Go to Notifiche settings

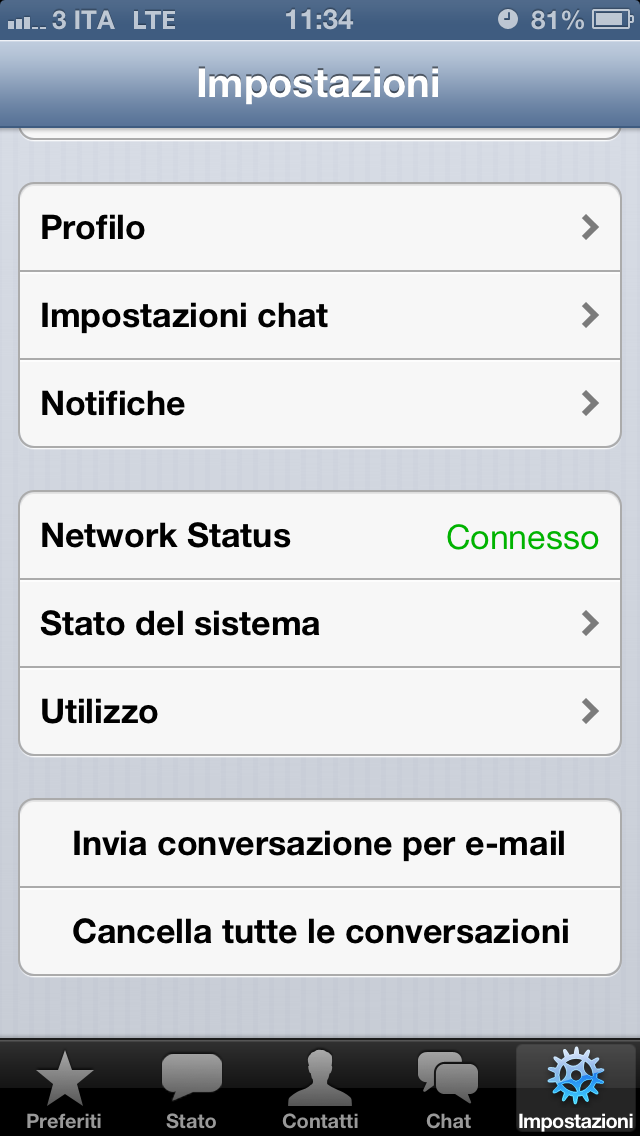pos(320,403)
